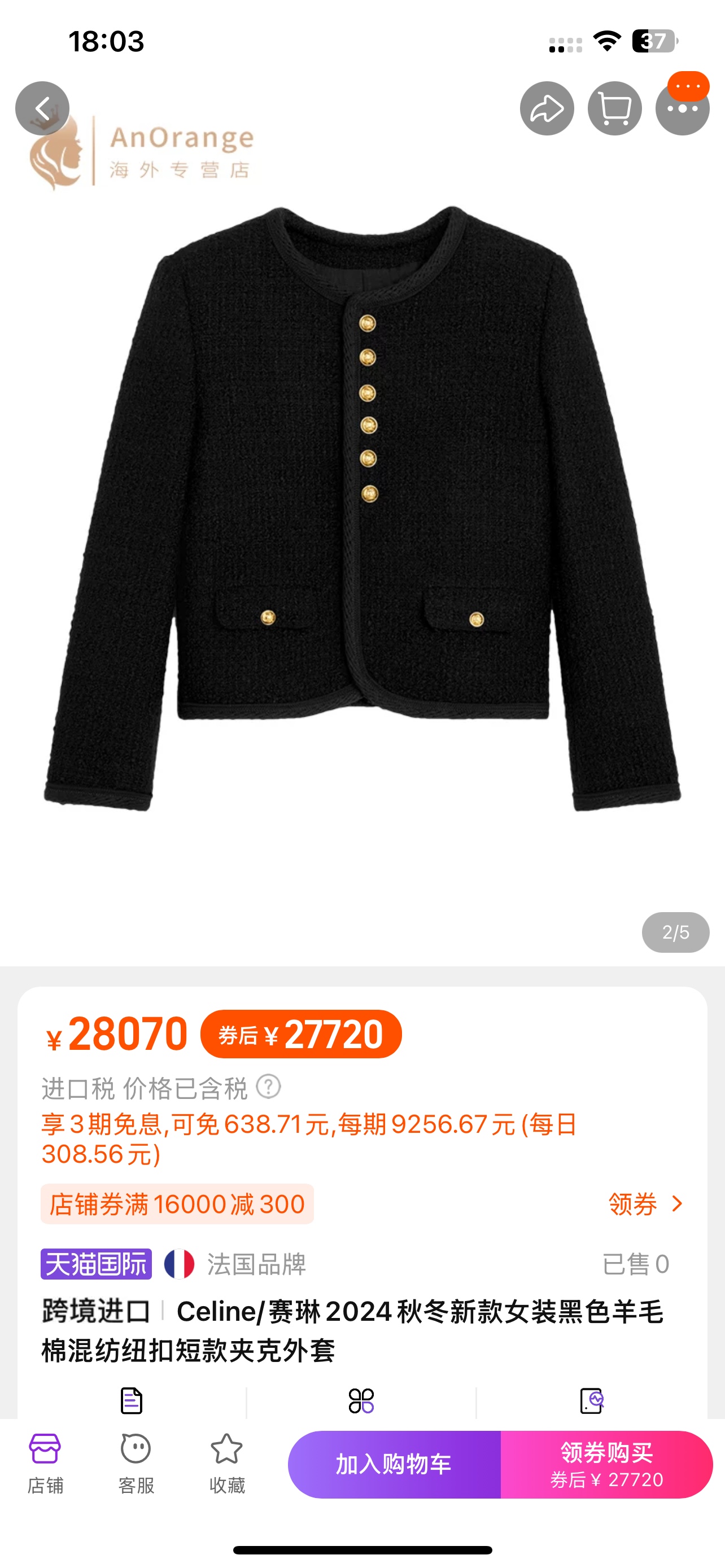Share this Celine jacket listing
This screenshot has width=725, height=1568.
click(546, 108)
